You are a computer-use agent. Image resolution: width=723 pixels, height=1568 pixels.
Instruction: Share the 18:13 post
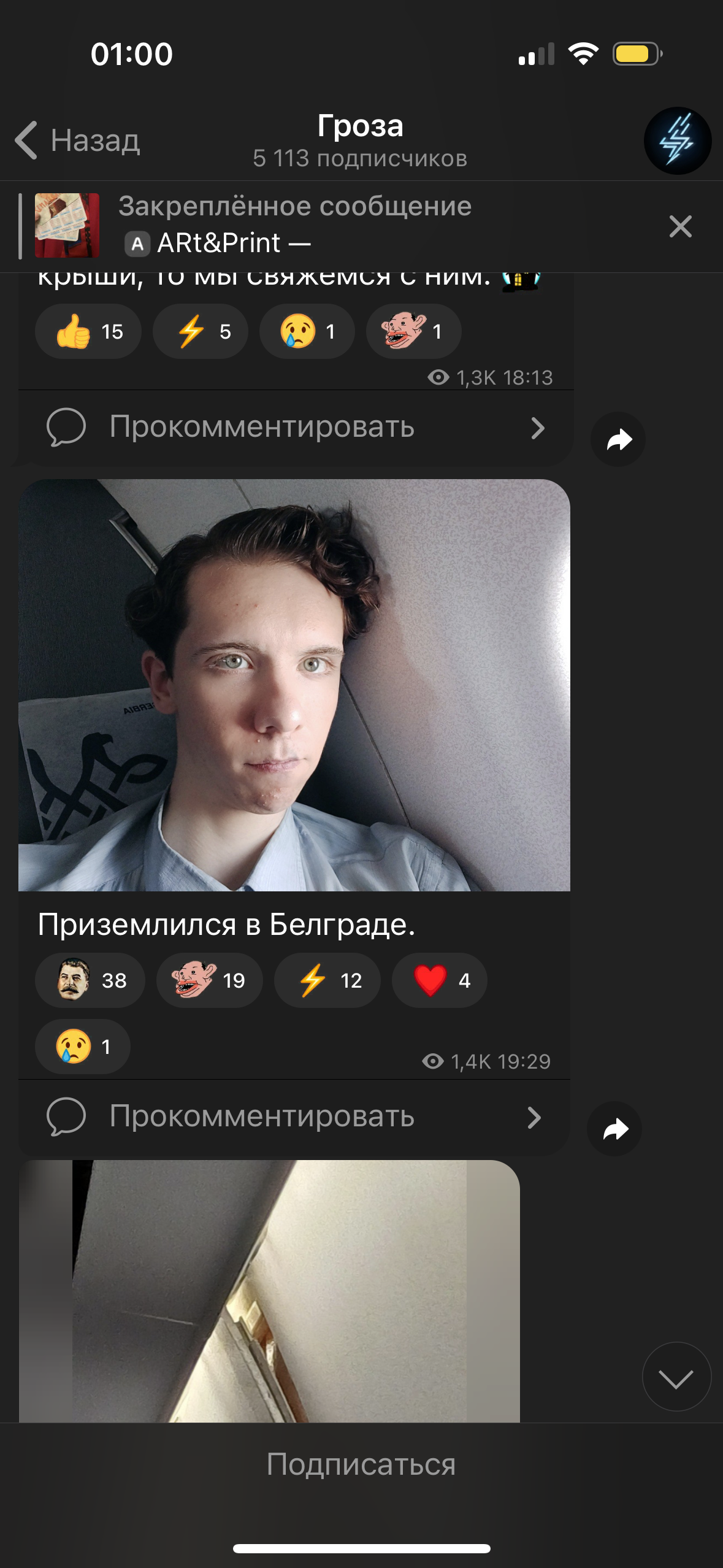pos(618,439)
